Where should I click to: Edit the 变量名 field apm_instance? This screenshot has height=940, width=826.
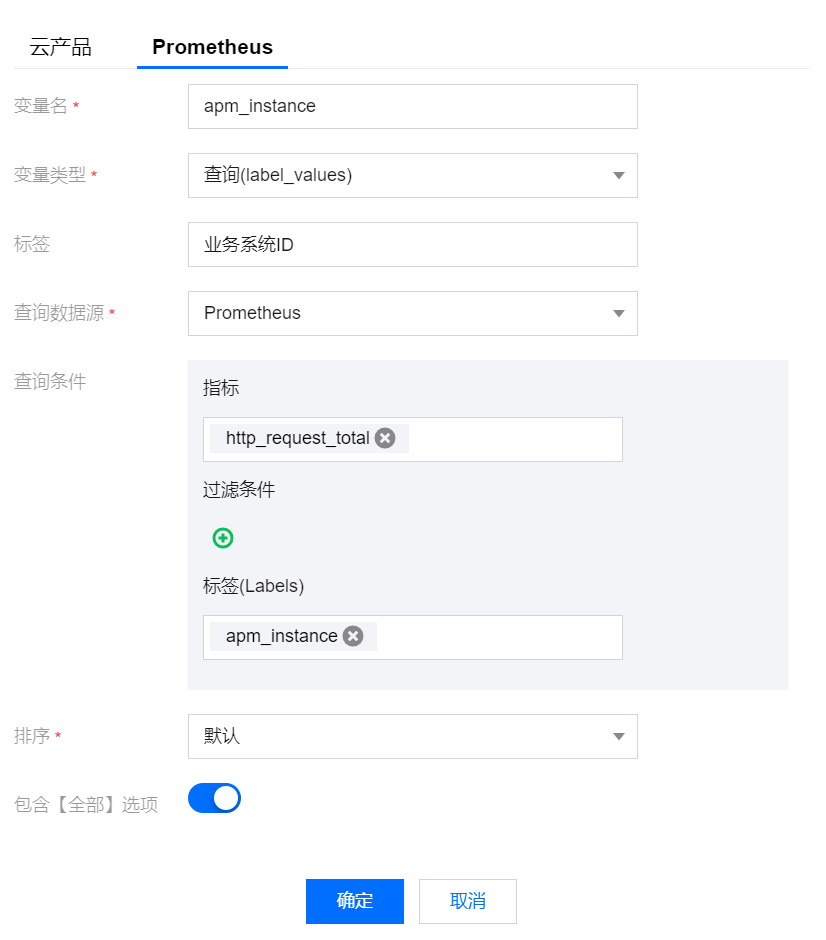(412, 106)
